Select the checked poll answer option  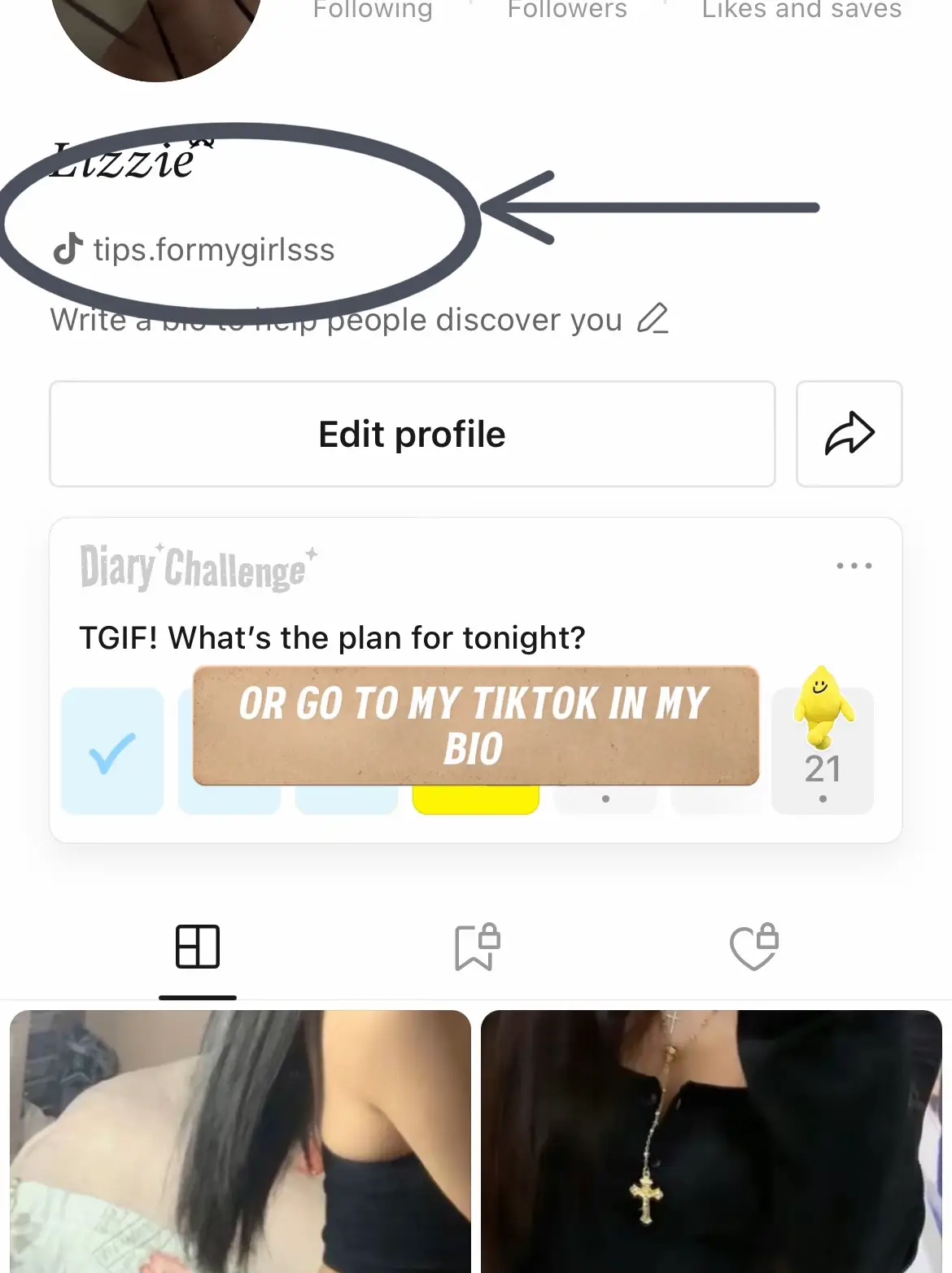click(111, 750)
